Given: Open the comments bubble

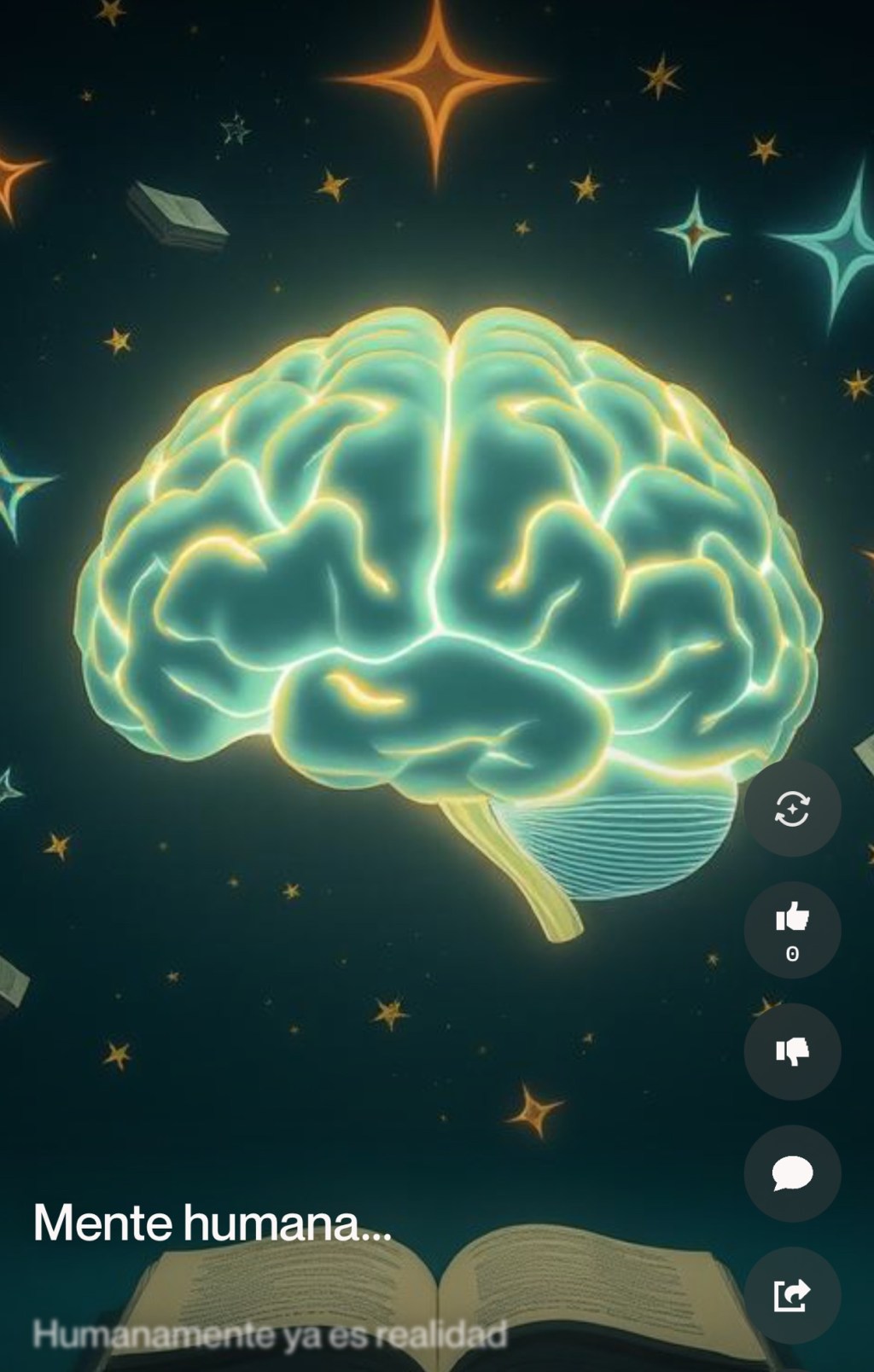Looking at the screenshot, I should coord(792,1174).
